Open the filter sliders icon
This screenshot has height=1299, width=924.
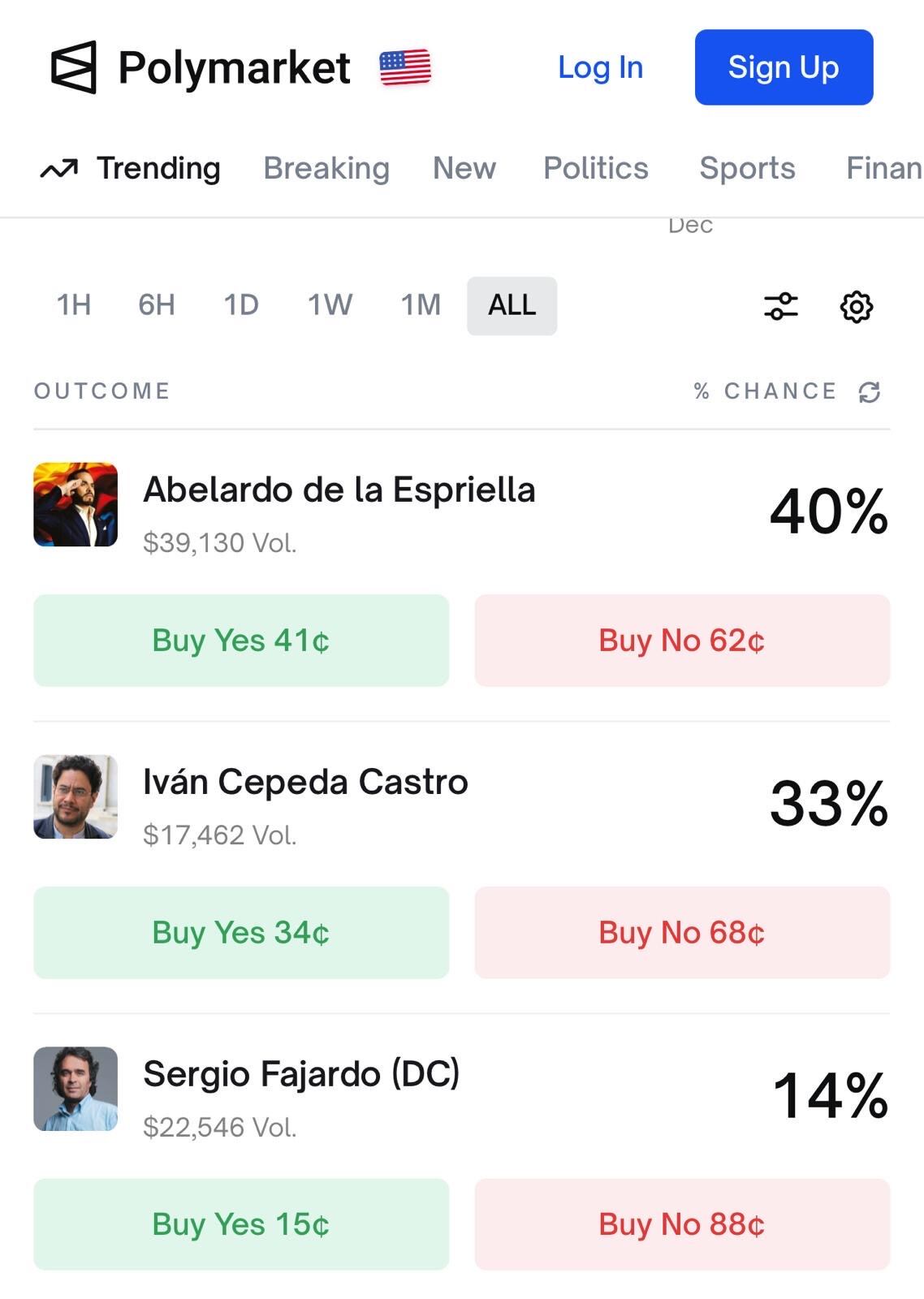pos(781,306)
